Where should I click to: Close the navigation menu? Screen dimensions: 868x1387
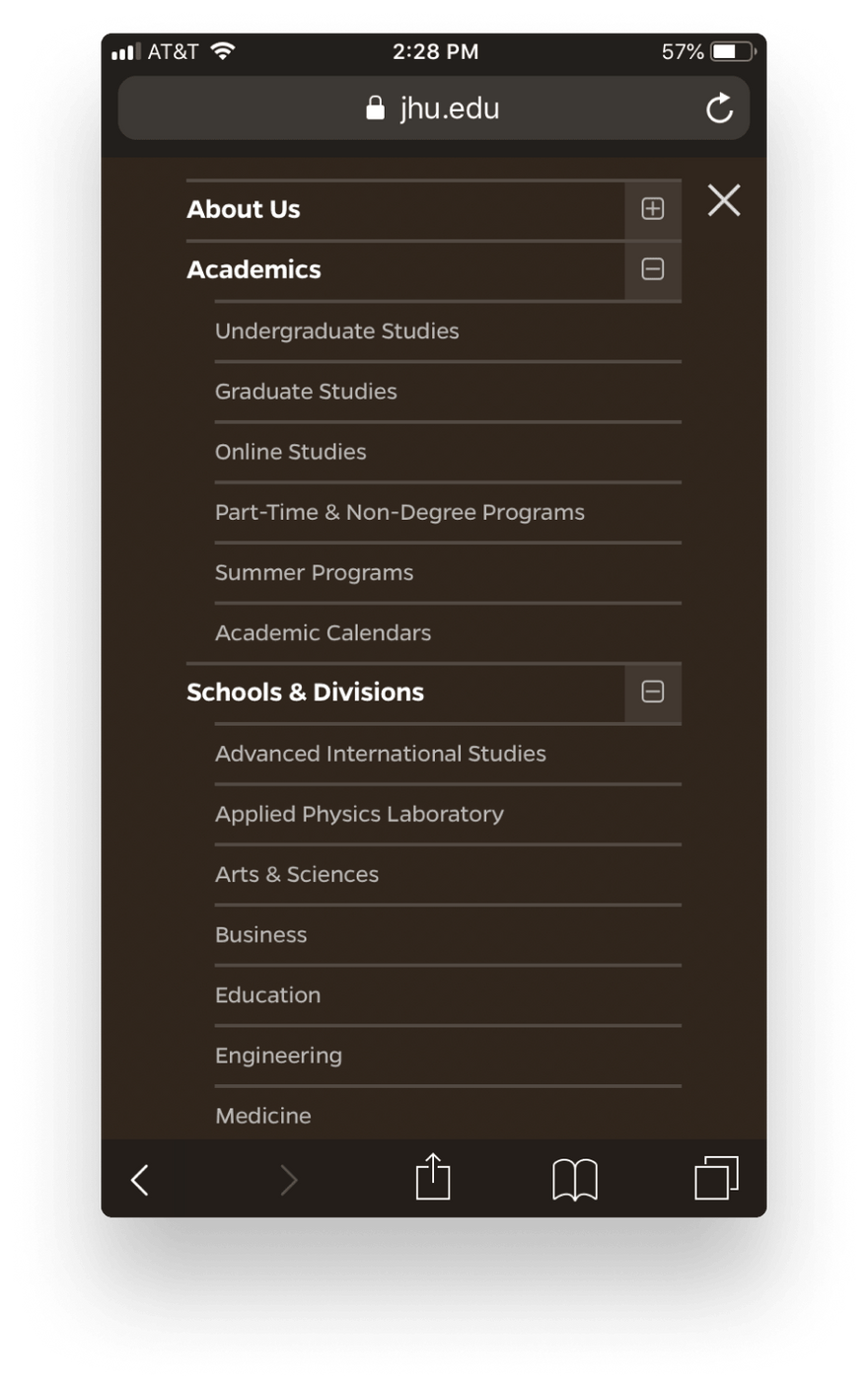[724, 200]
